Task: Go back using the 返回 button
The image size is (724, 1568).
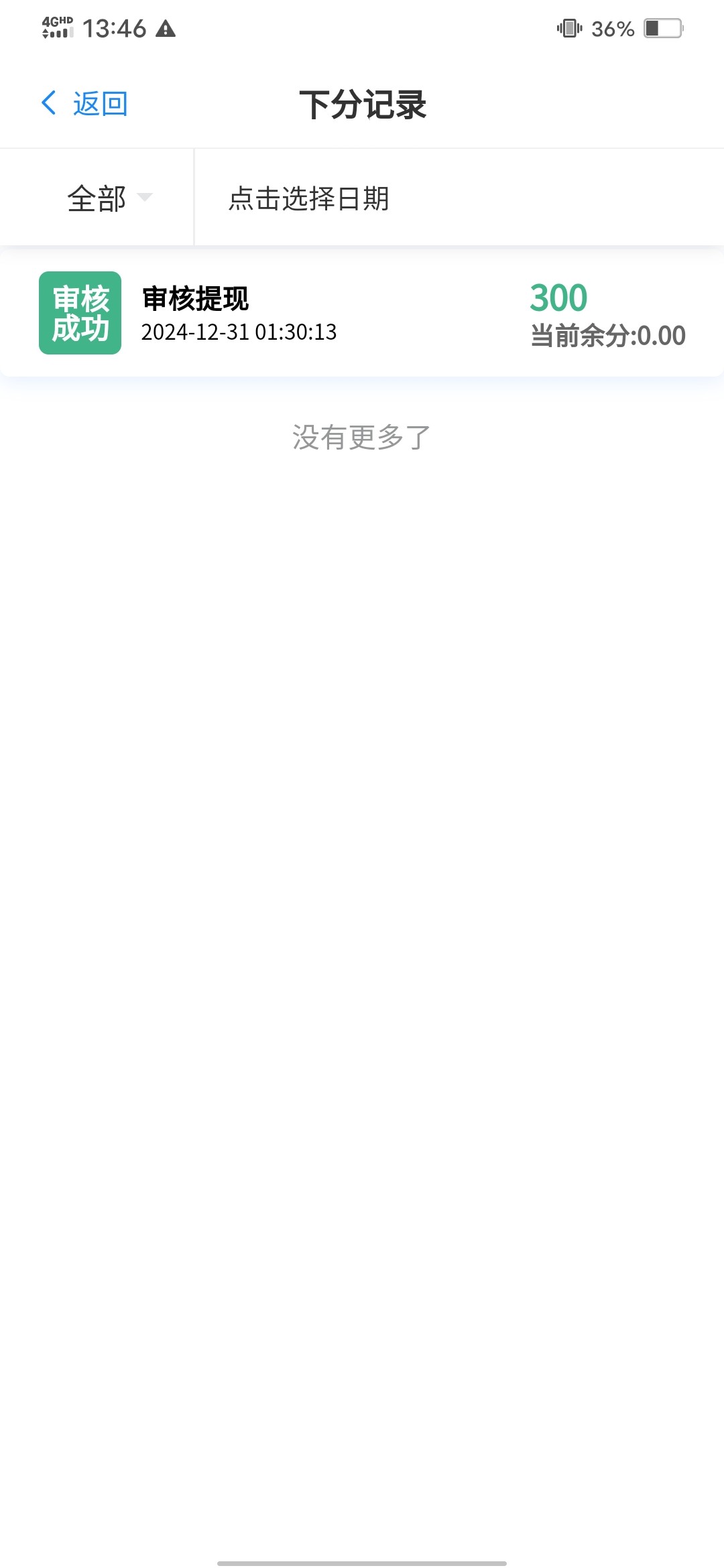Action: point(84,104)
